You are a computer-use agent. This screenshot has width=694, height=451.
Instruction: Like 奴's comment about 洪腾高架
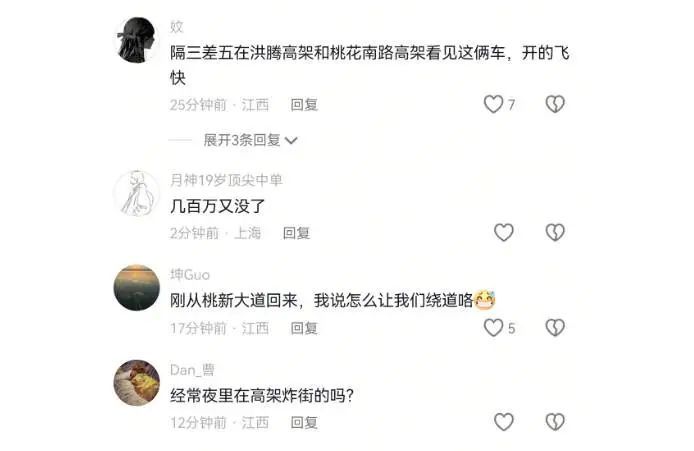click(x=493, y=104)
